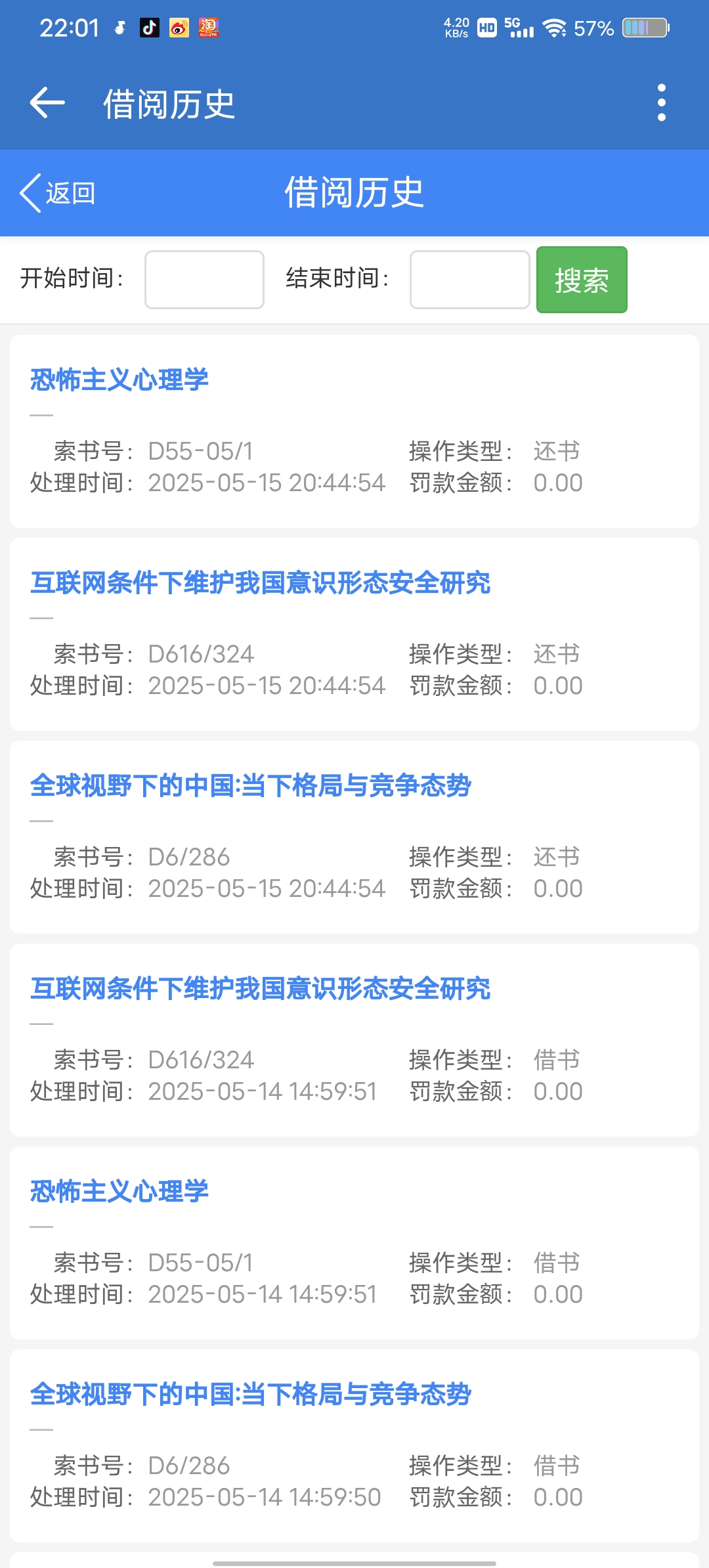709x1568 pixels.
Task: Tap the green 搜索 button
Action: [581, 280]
